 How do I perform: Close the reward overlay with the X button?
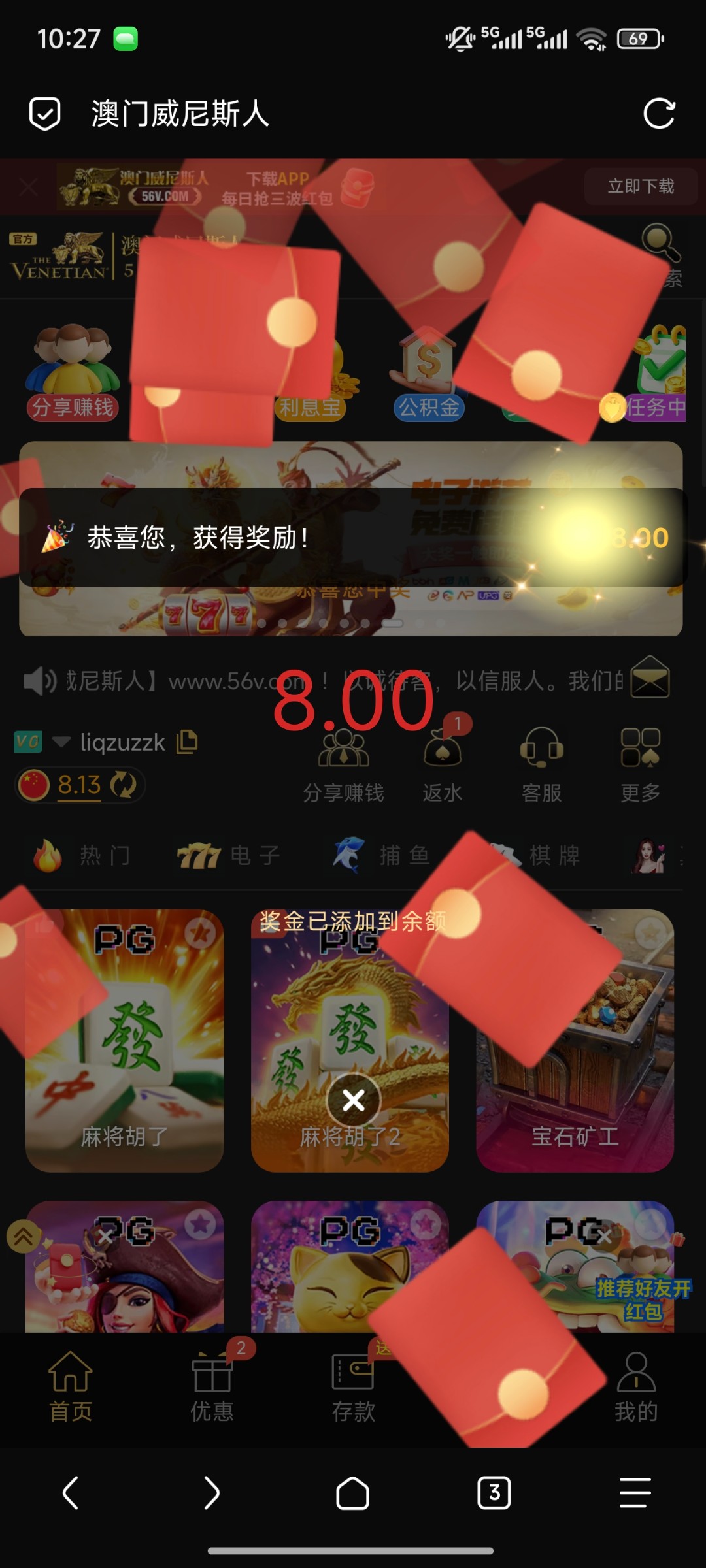click(x=354, y=1101)
